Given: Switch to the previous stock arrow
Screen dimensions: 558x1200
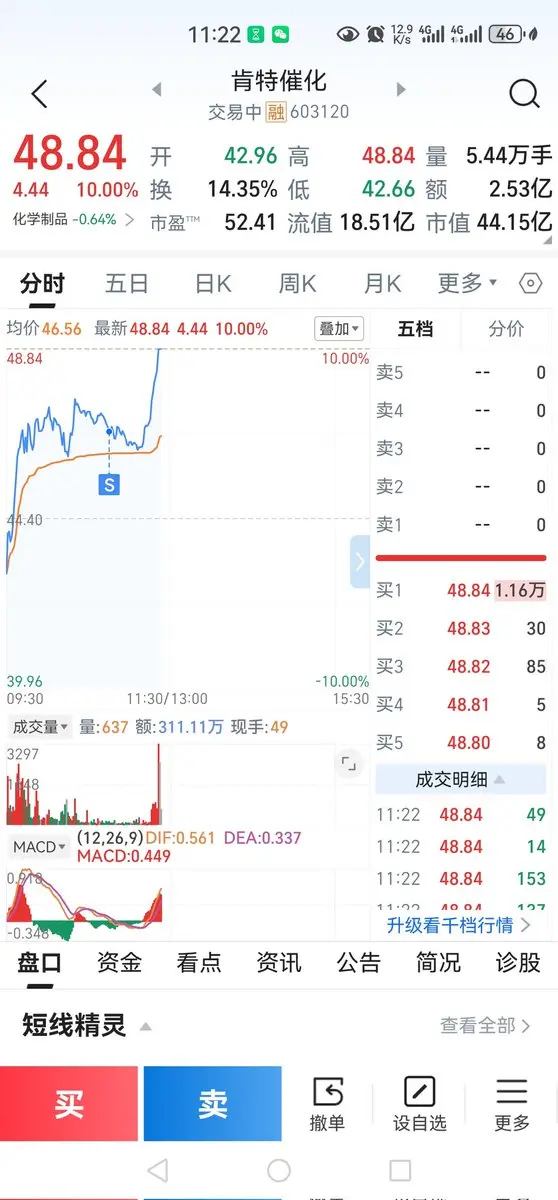Looking at the screenshot, I should [x=157, y=89].
